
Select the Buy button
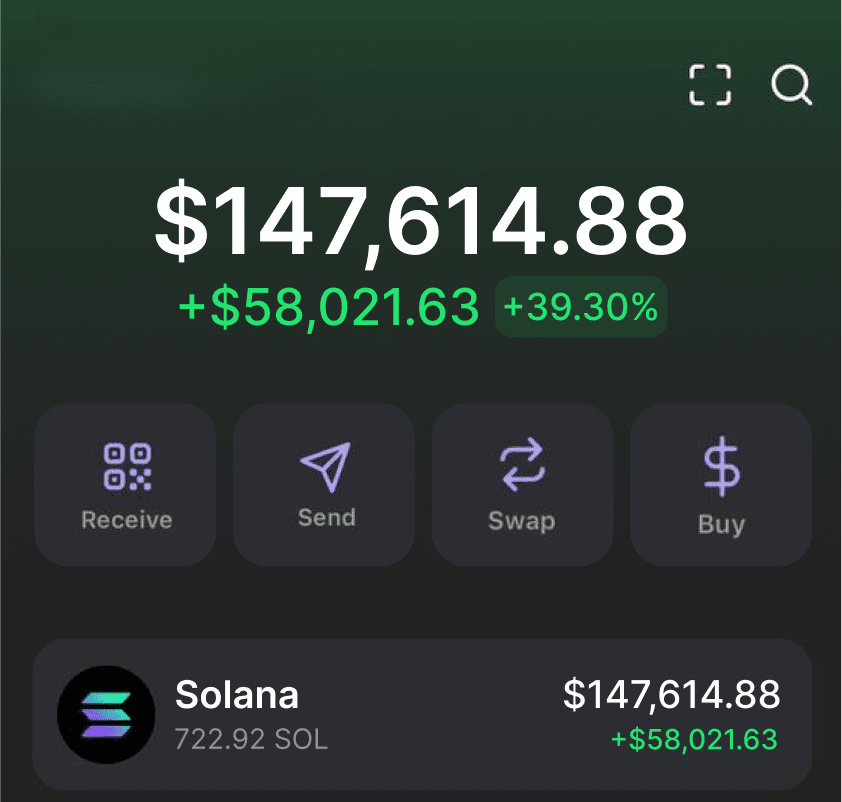coord(721,485)
